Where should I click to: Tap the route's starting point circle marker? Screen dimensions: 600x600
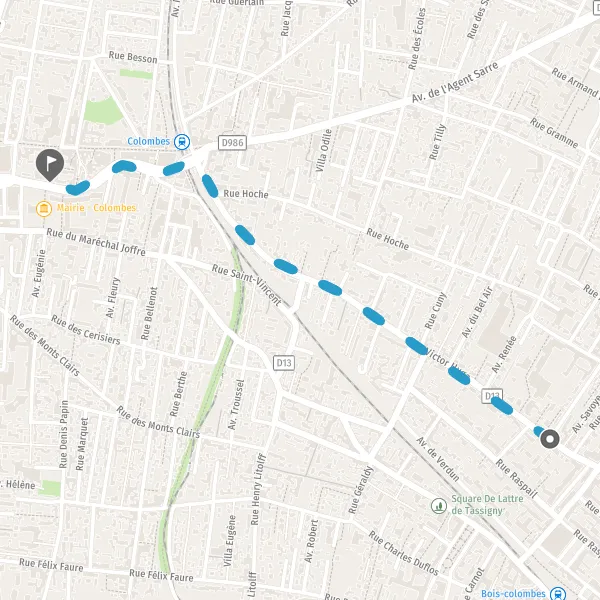click(550, 439)
